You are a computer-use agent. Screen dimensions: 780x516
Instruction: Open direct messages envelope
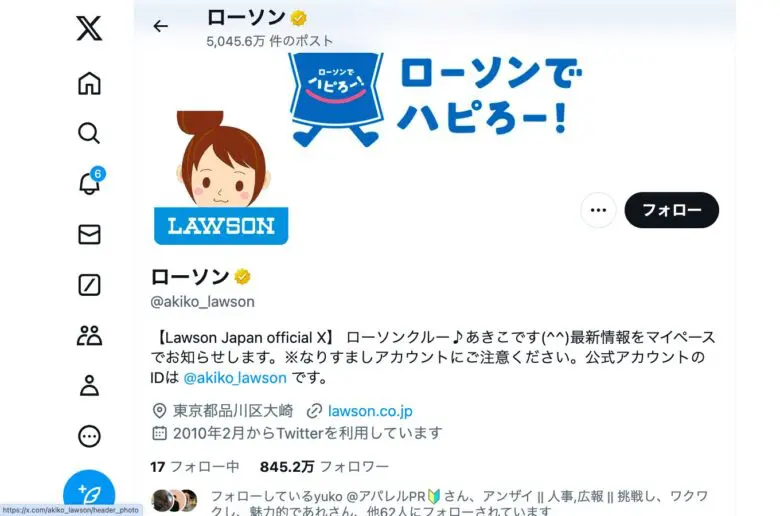click(89, 234)
